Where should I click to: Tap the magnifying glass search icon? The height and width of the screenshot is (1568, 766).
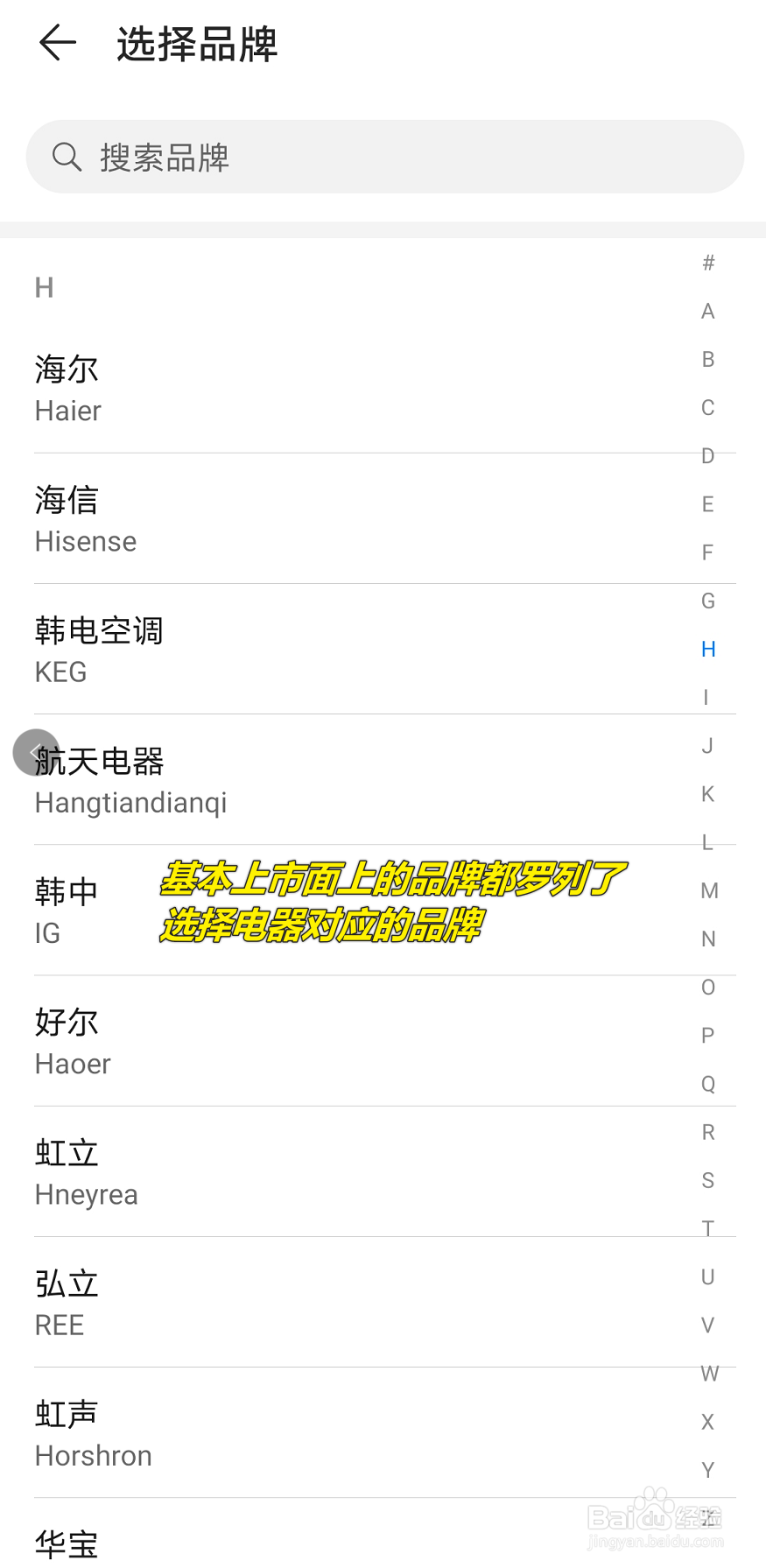(x=67, y=156)
